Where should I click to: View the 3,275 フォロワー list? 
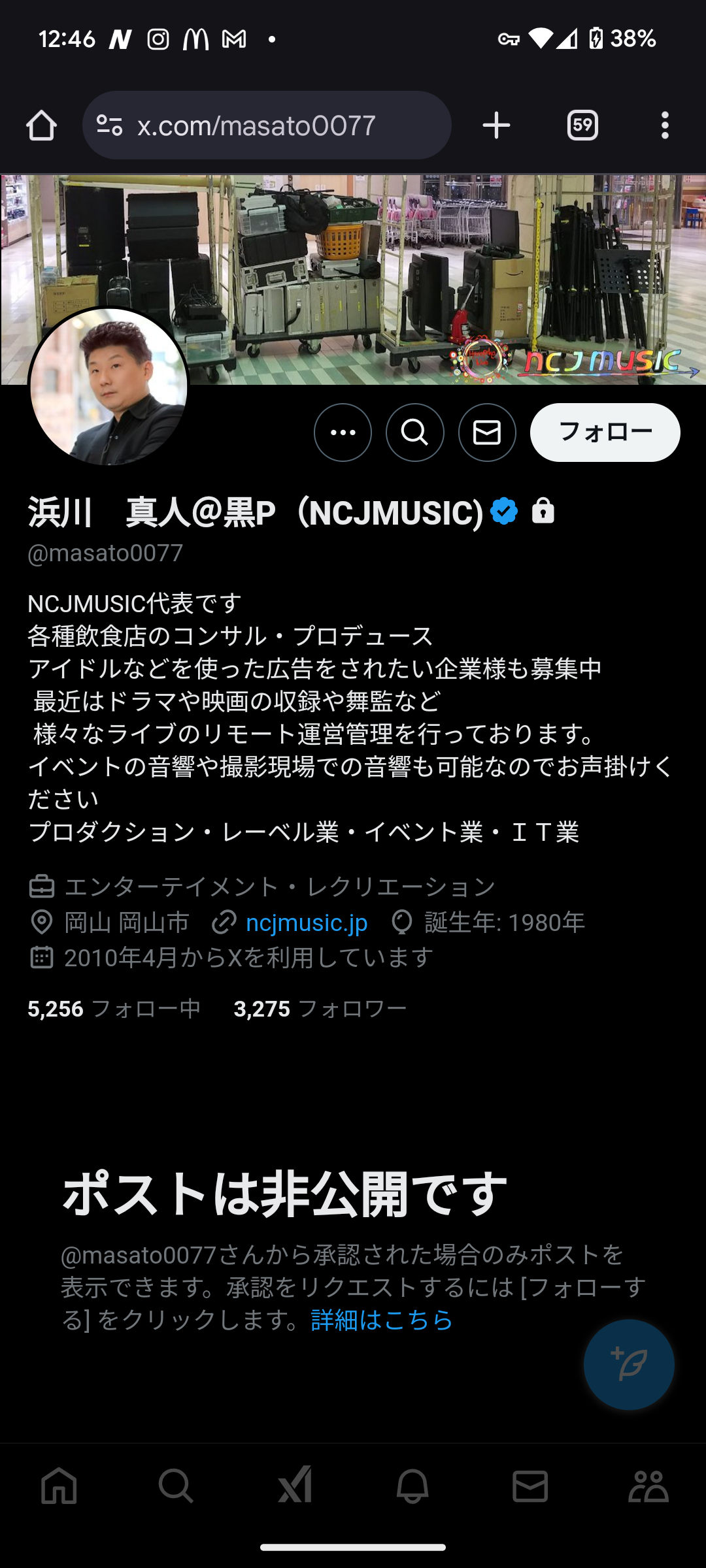point(320,1009)
